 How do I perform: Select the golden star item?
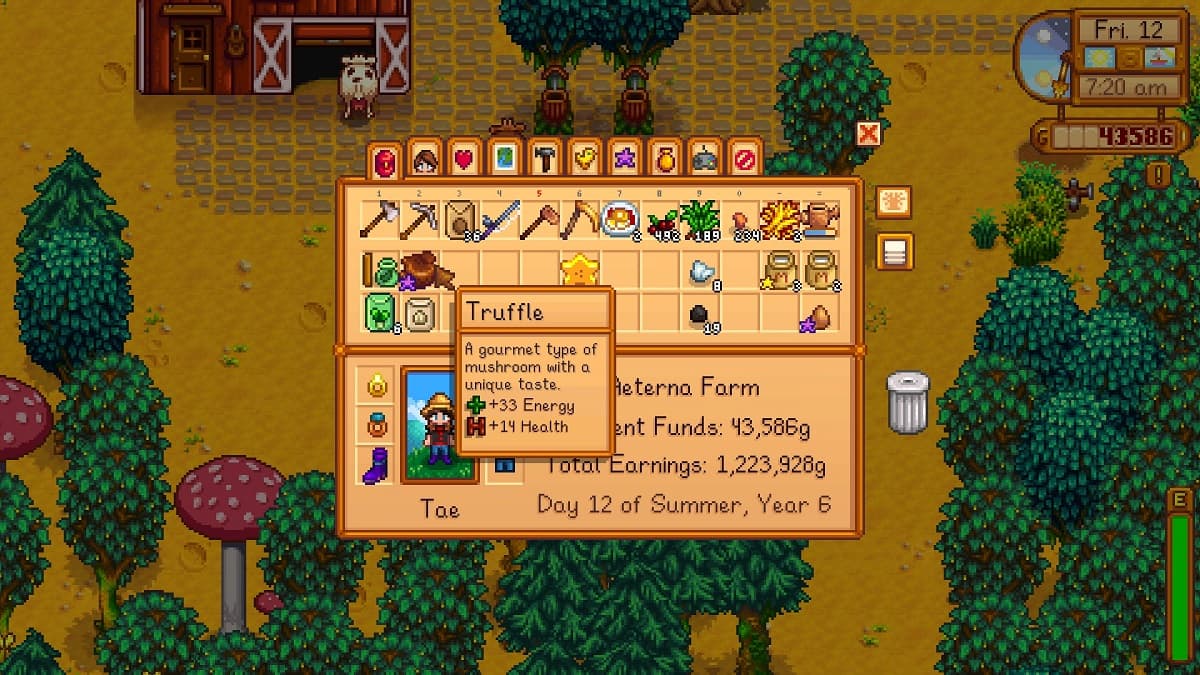click(x=579, y=268)
